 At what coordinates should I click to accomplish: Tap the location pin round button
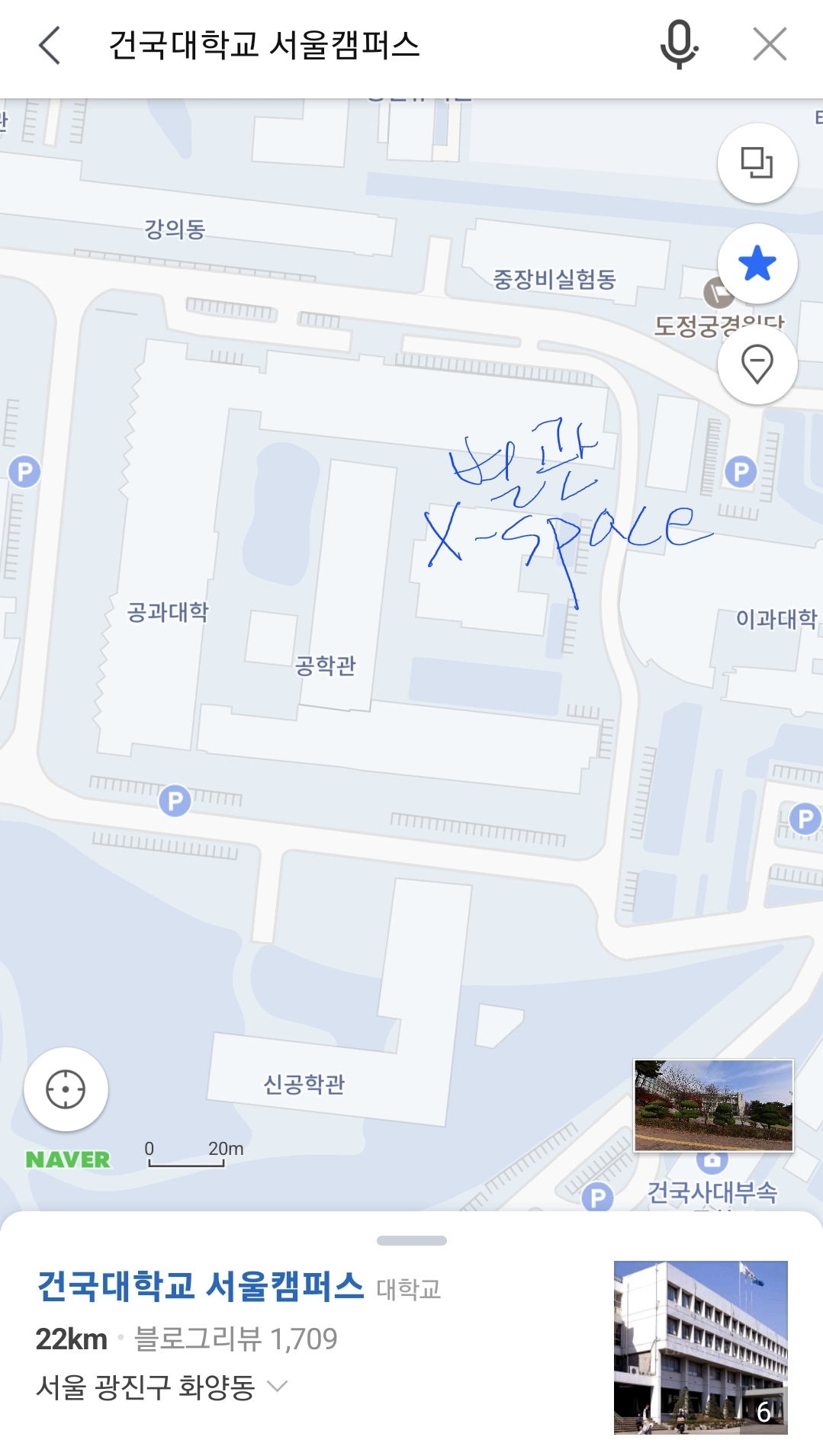coord(757,364)
